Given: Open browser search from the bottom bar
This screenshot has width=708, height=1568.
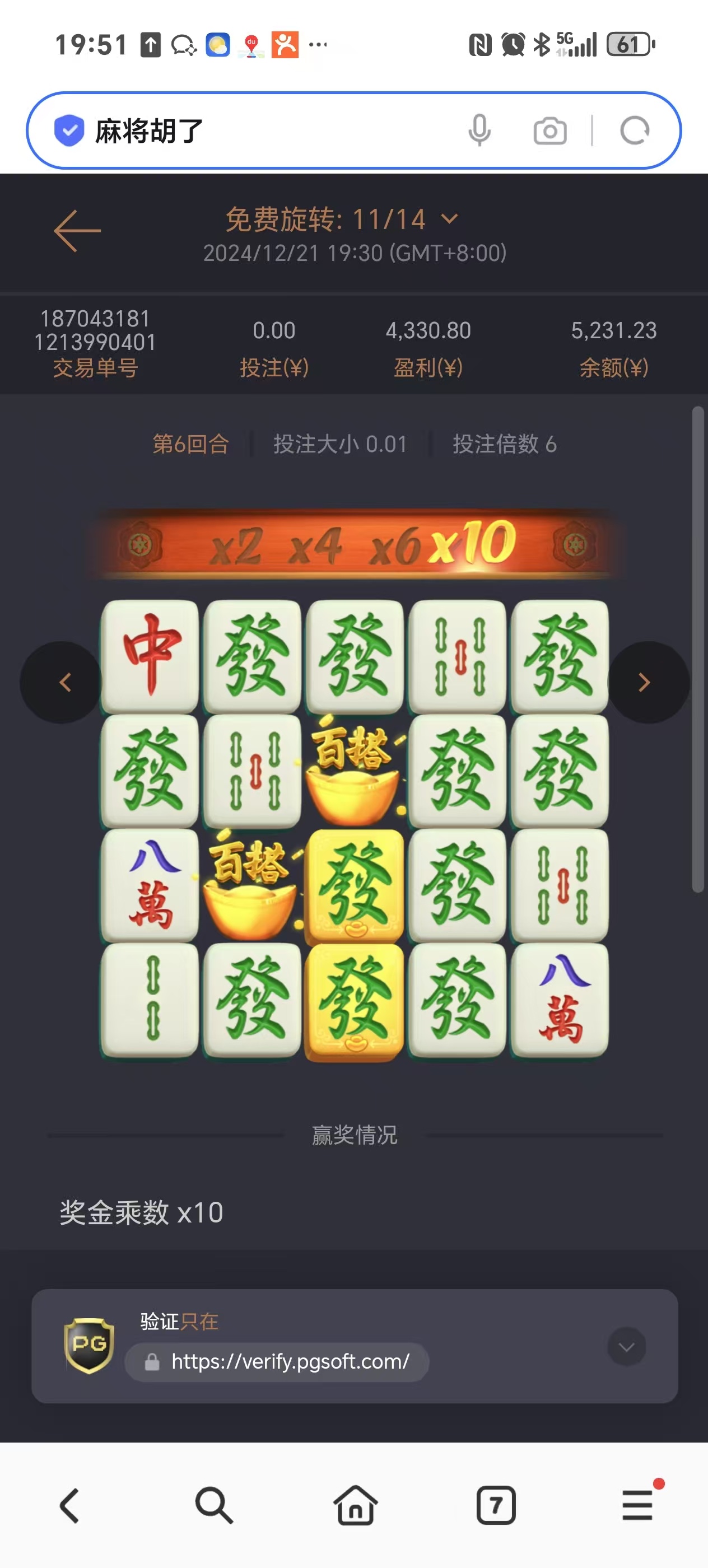Looking at the screenshot, I should point(213,1505).
